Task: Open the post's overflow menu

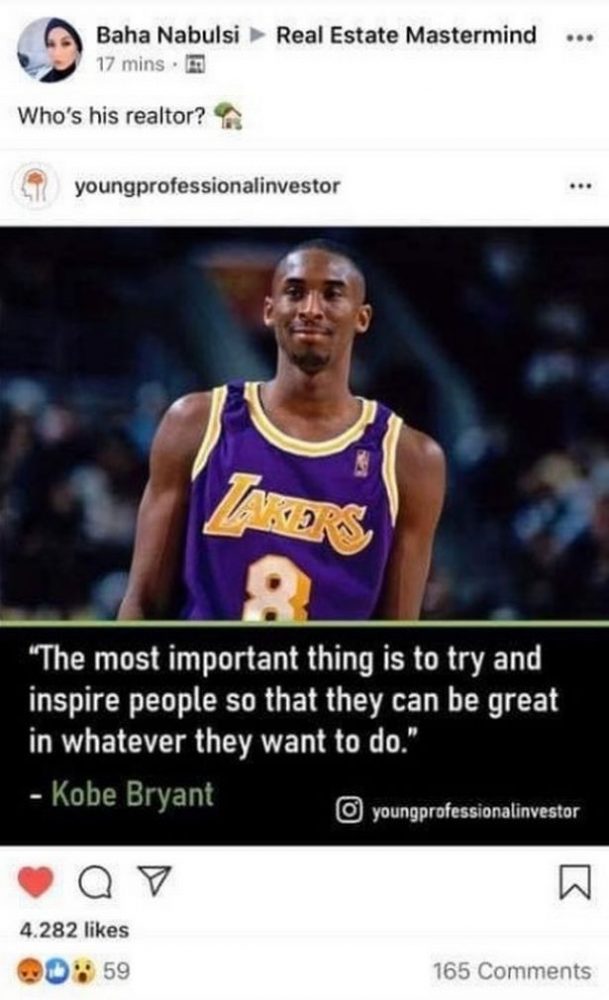Action: pyautogui.click(x=579, y=36)
